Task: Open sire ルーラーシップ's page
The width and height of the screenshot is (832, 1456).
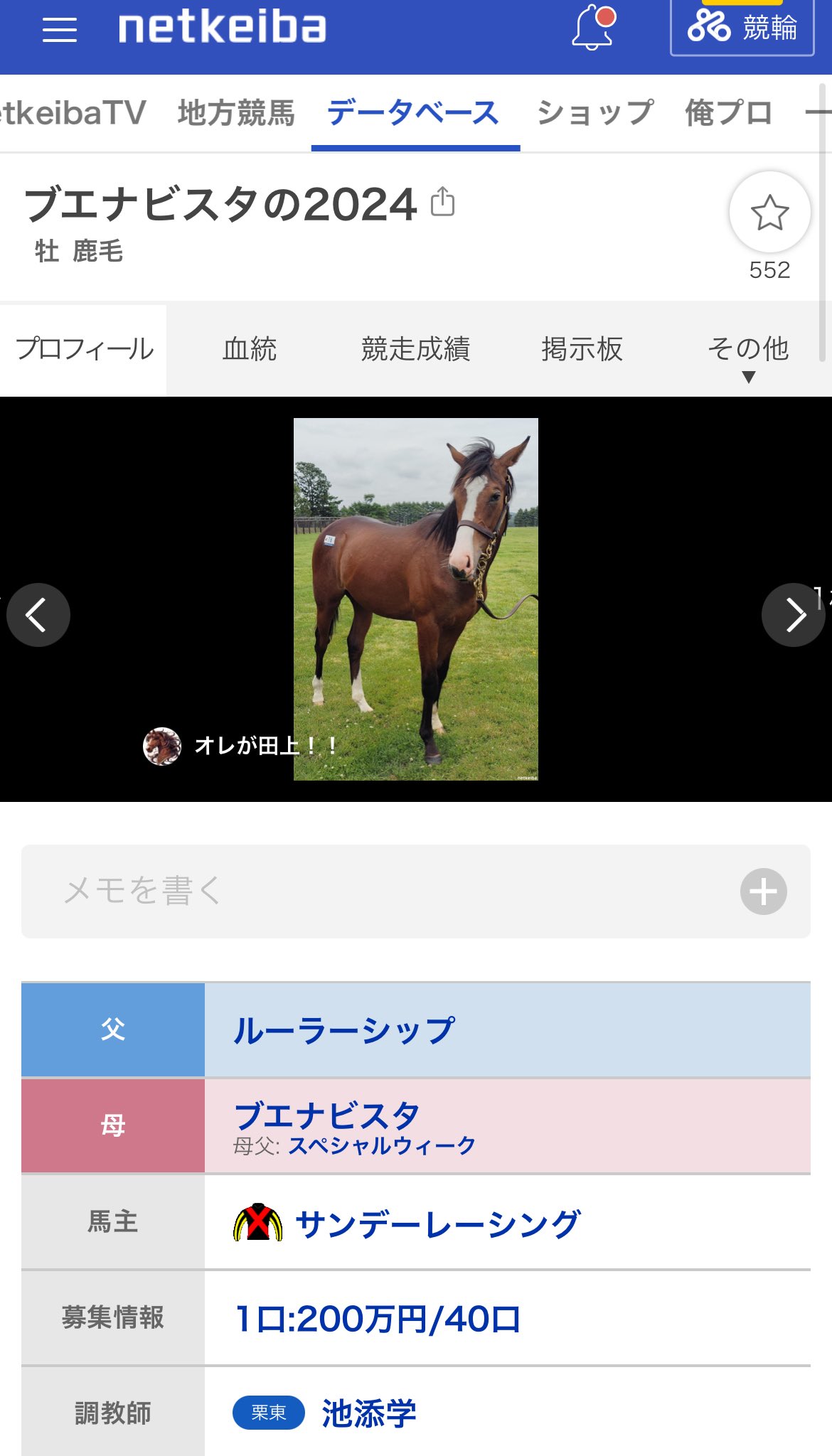Action: (344, 1030)
